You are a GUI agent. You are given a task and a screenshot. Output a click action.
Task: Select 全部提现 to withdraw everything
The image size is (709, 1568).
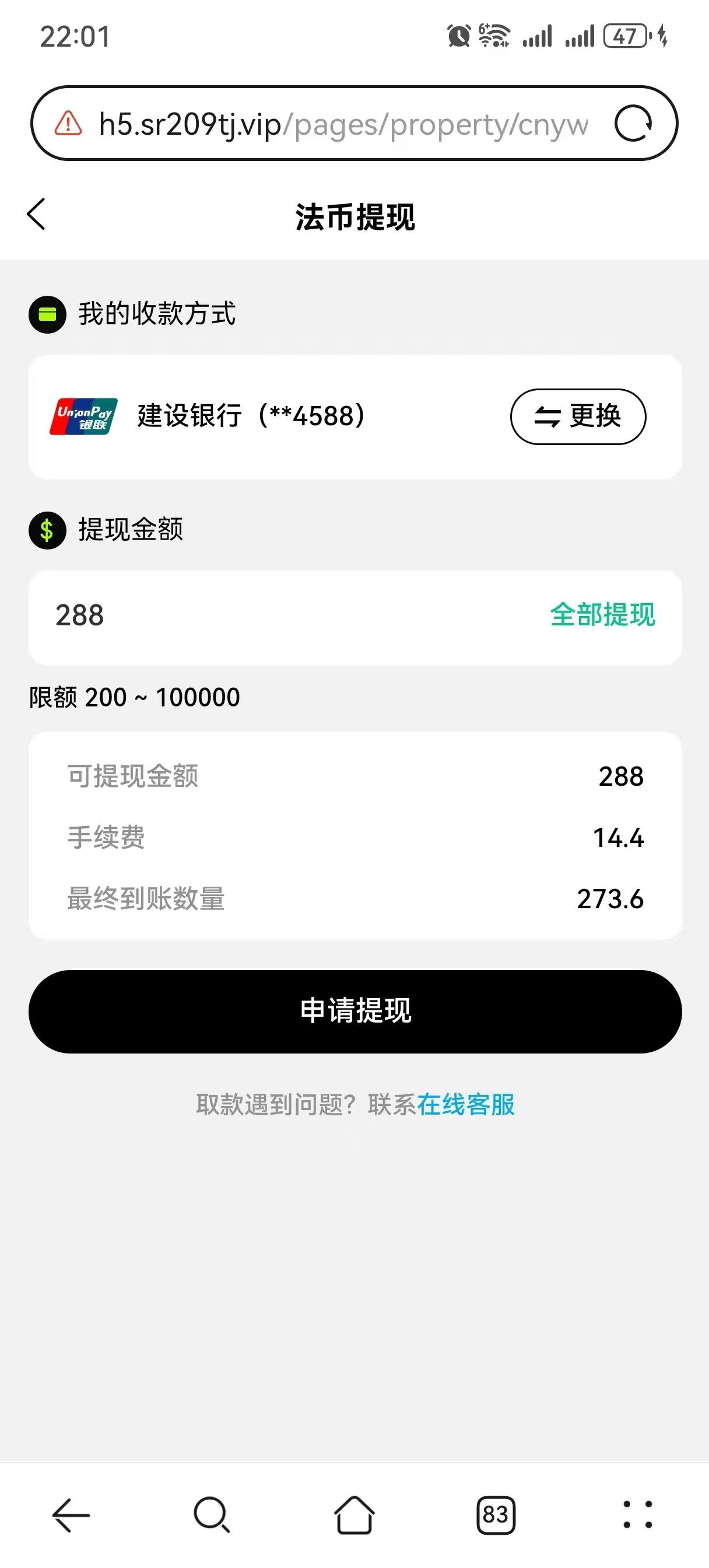click(x=602, y=615)
